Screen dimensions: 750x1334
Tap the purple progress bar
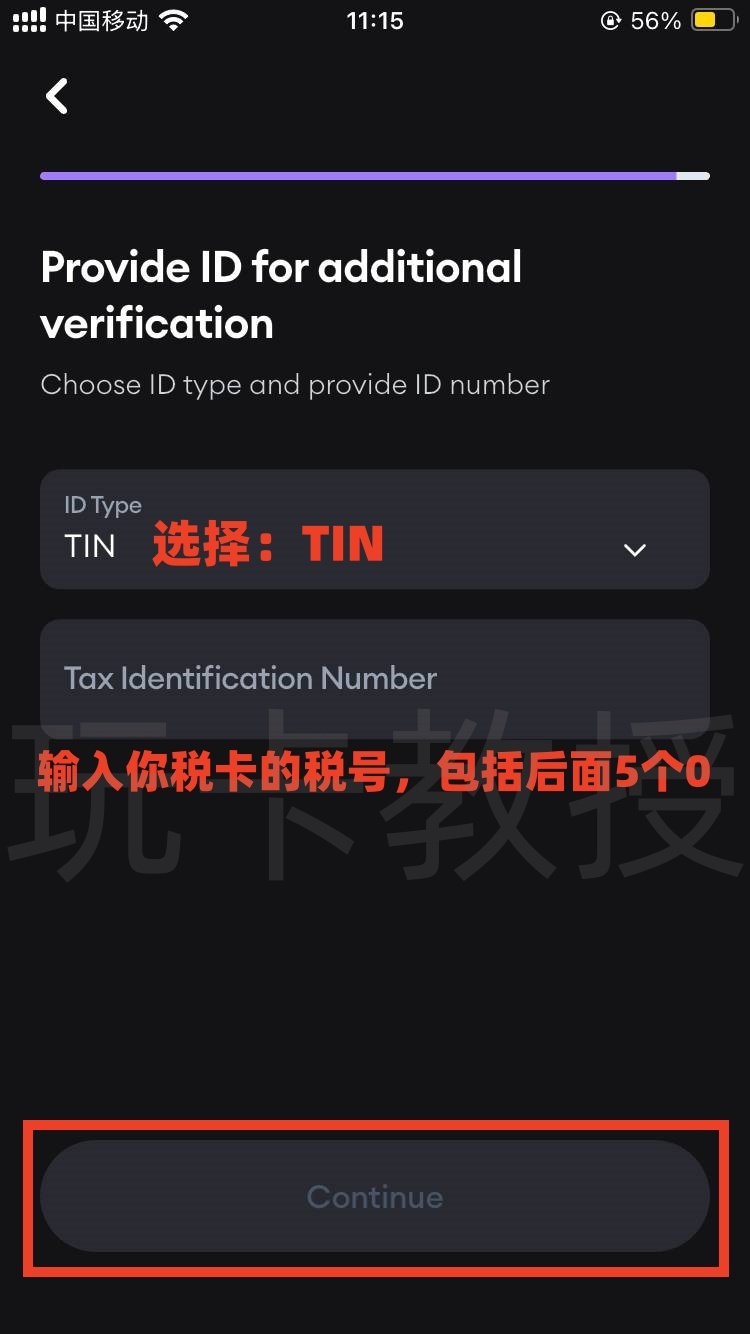point(375,175)
